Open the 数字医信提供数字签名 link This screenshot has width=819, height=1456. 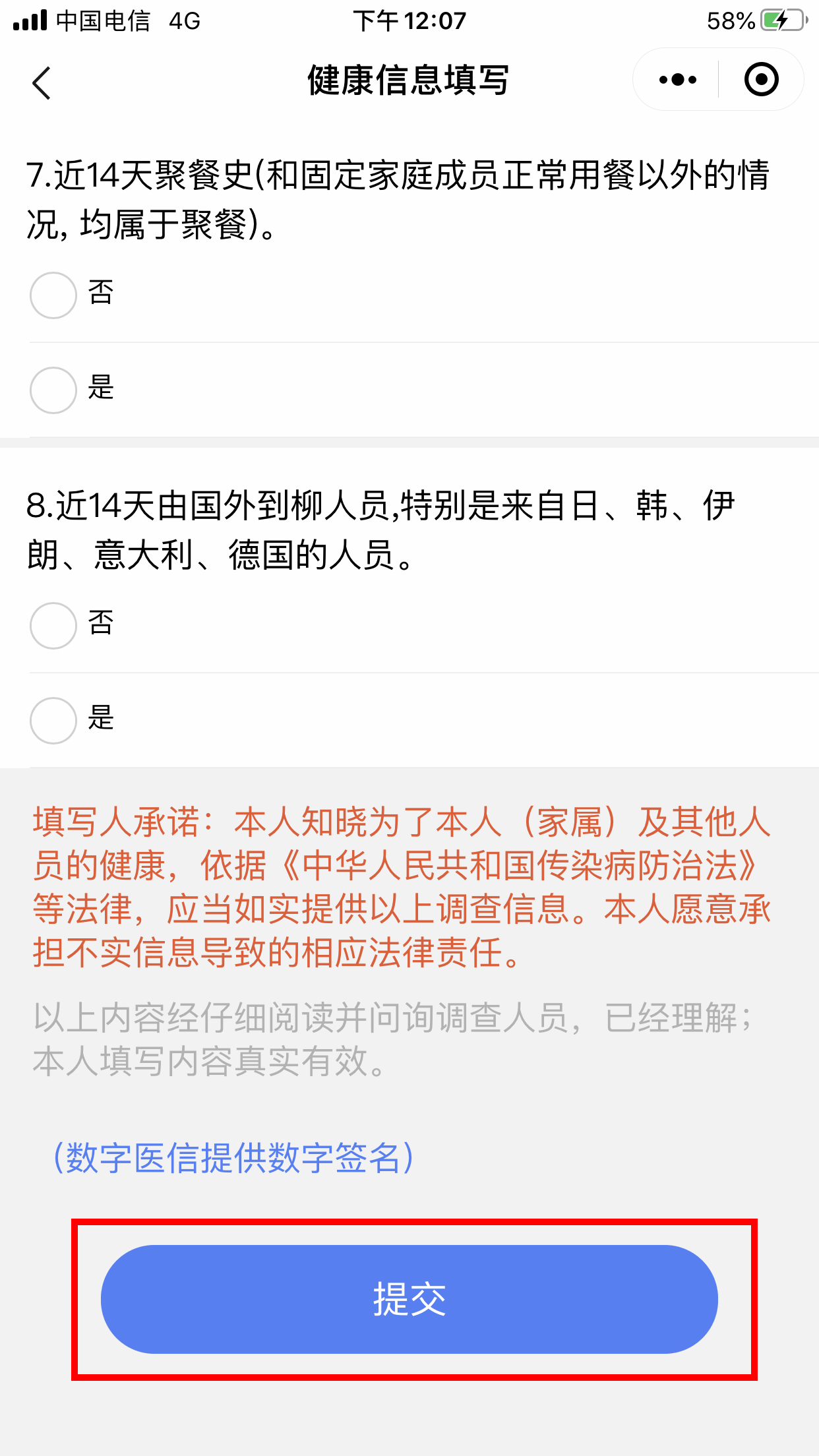tap(233, 1157)
